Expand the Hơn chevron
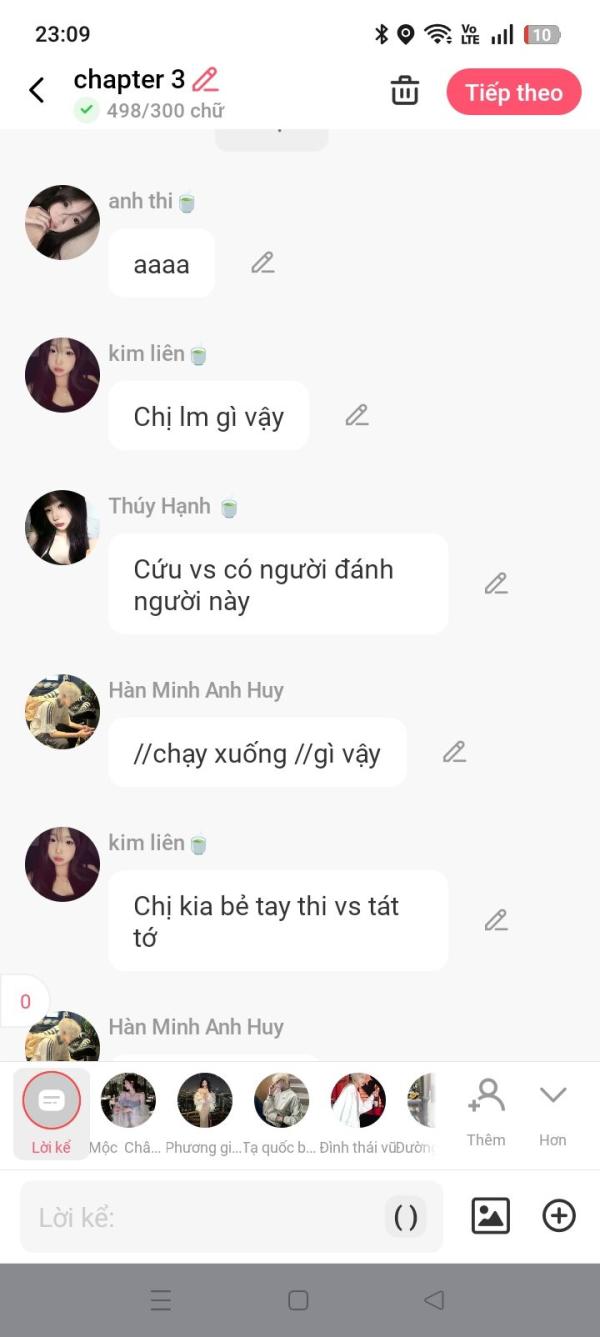This screenshot has width=600, height=1337. (553, 1112)
